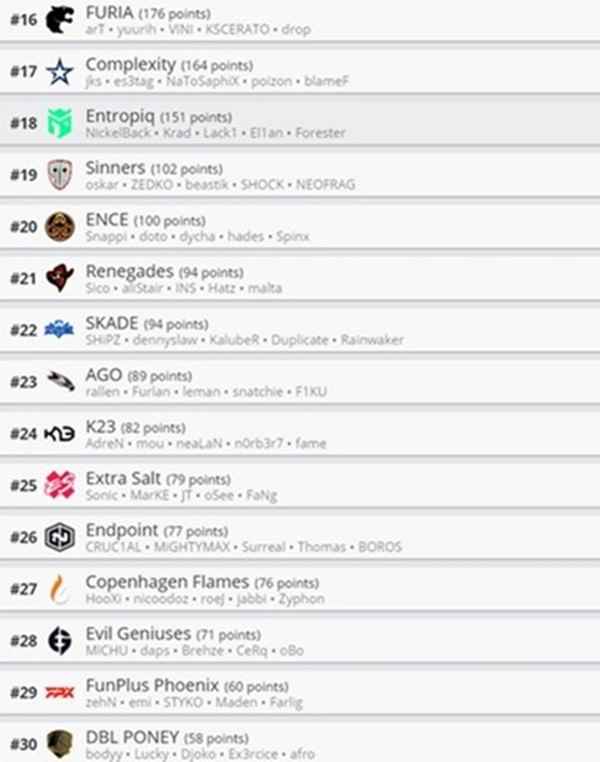Expand the Complexity ranking entry
The height and width of the screenshot is (762, 600).
(300, 71)
